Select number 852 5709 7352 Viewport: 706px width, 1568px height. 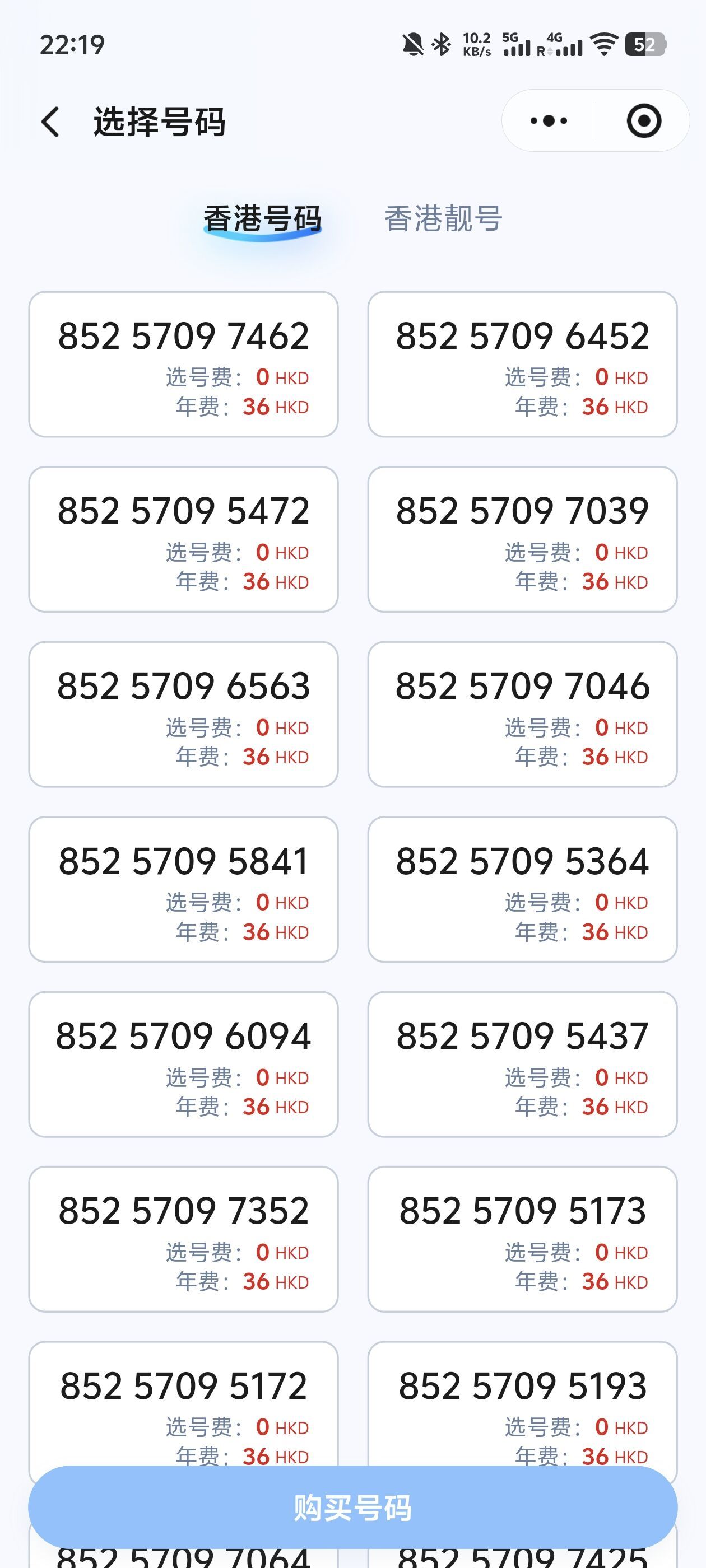[183, 1239]
